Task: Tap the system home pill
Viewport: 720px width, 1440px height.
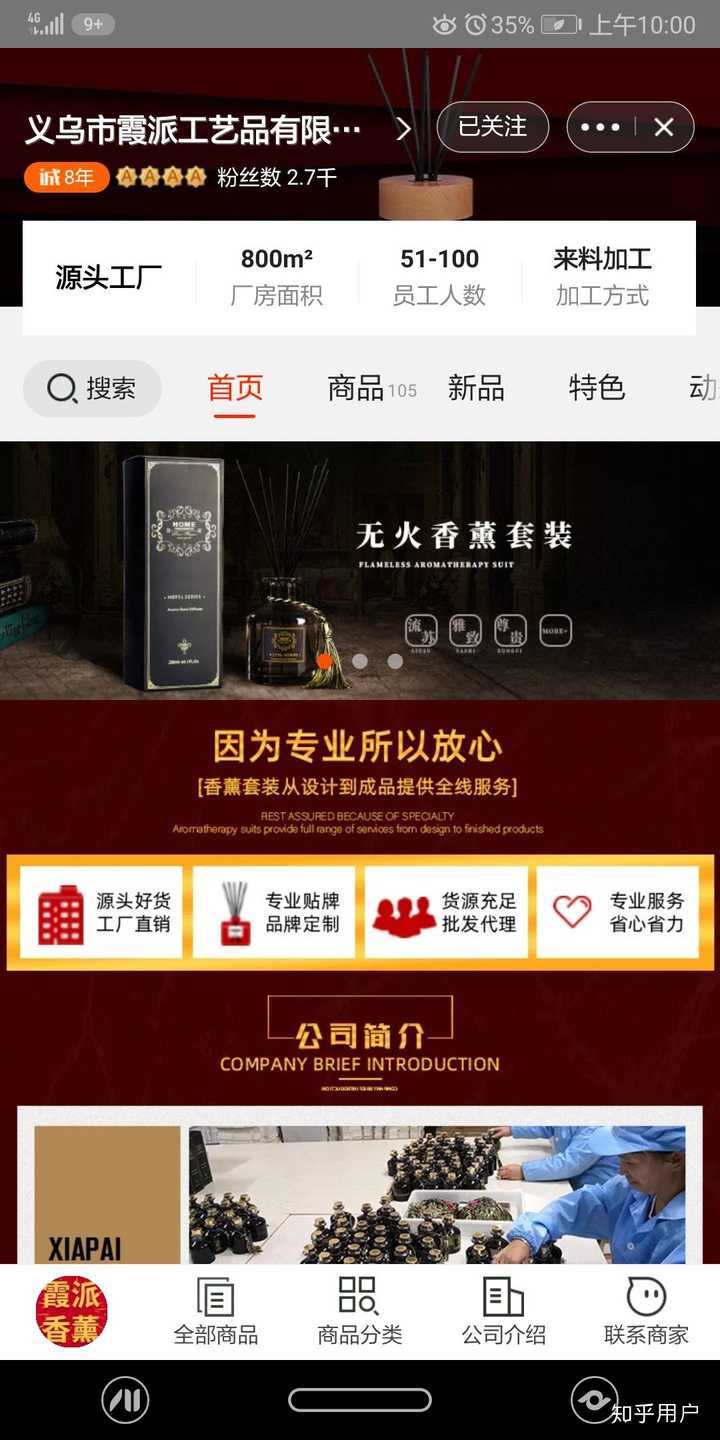Action: click(x=360, y=1400)
